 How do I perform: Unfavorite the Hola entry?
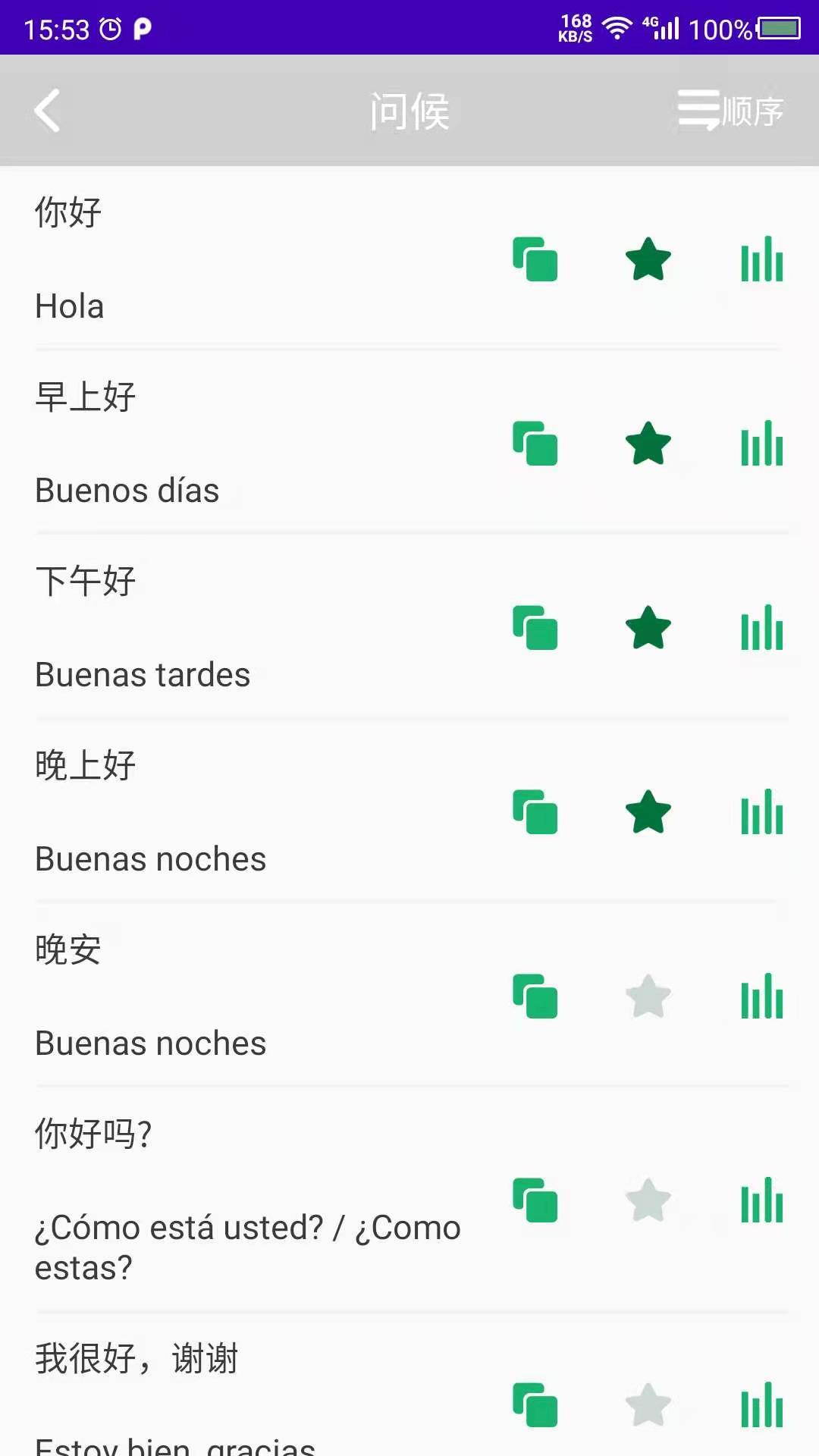pyautogui.click(x=648, y=260)
